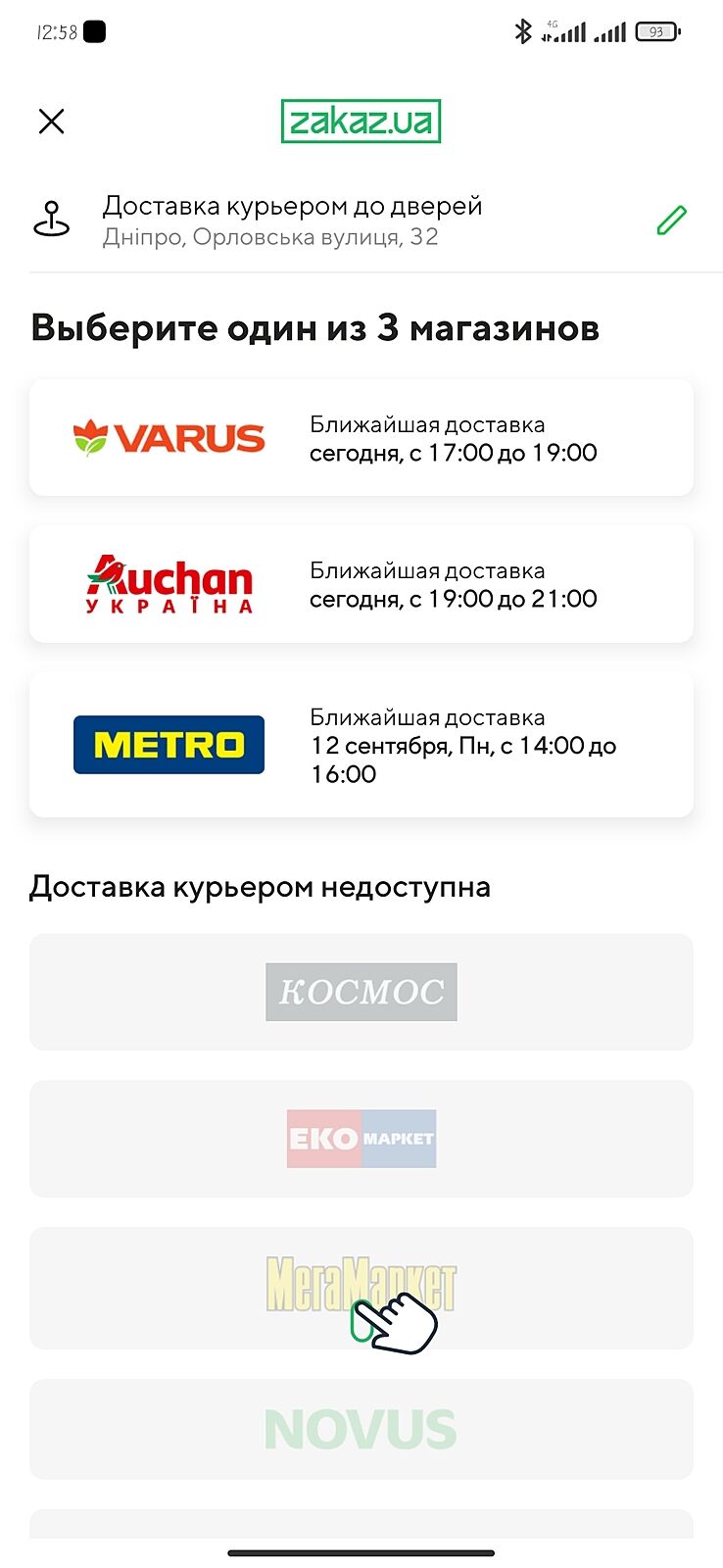The height and width of the screenshot is (1568, 723).
Task: Edit the delivery address with the pencil
Action: 671,220
